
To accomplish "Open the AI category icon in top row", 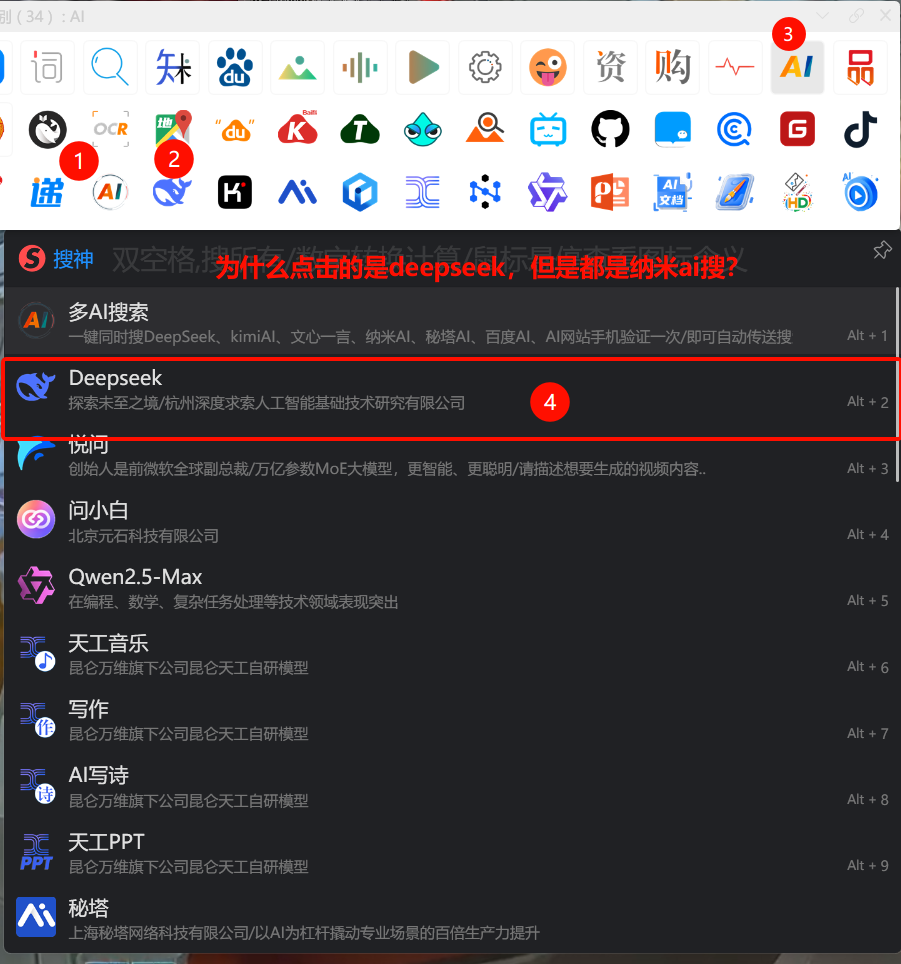I will tap(797, 67).
